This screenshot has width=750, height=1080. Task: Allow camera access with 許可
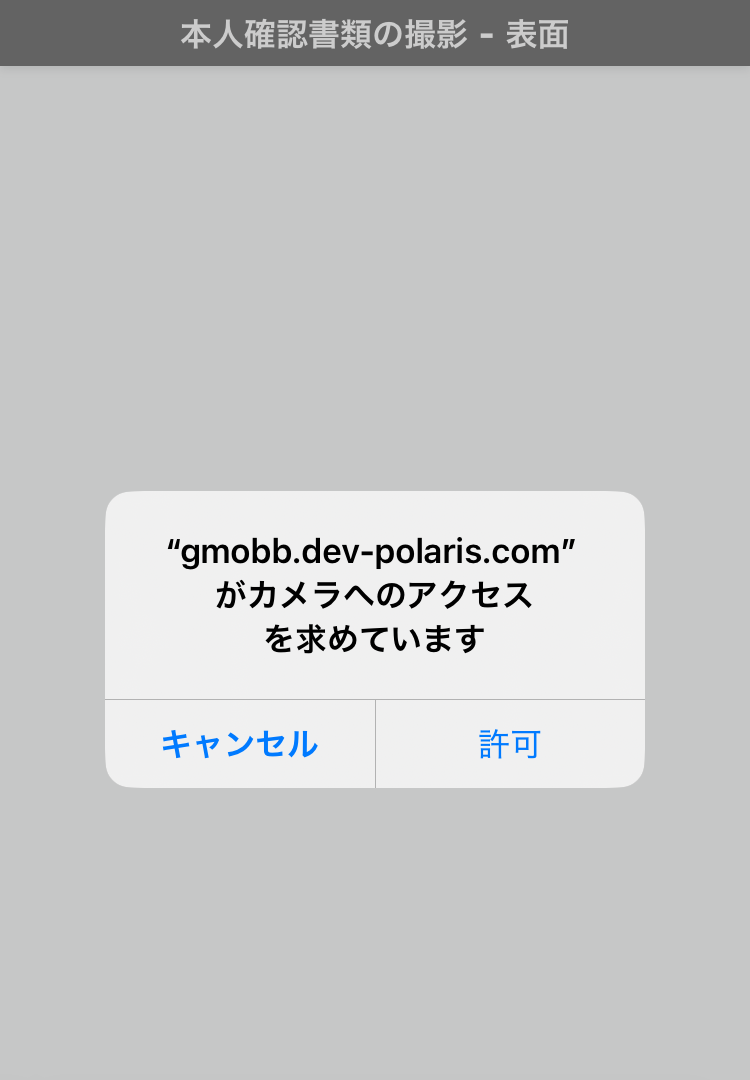point(510,744)
